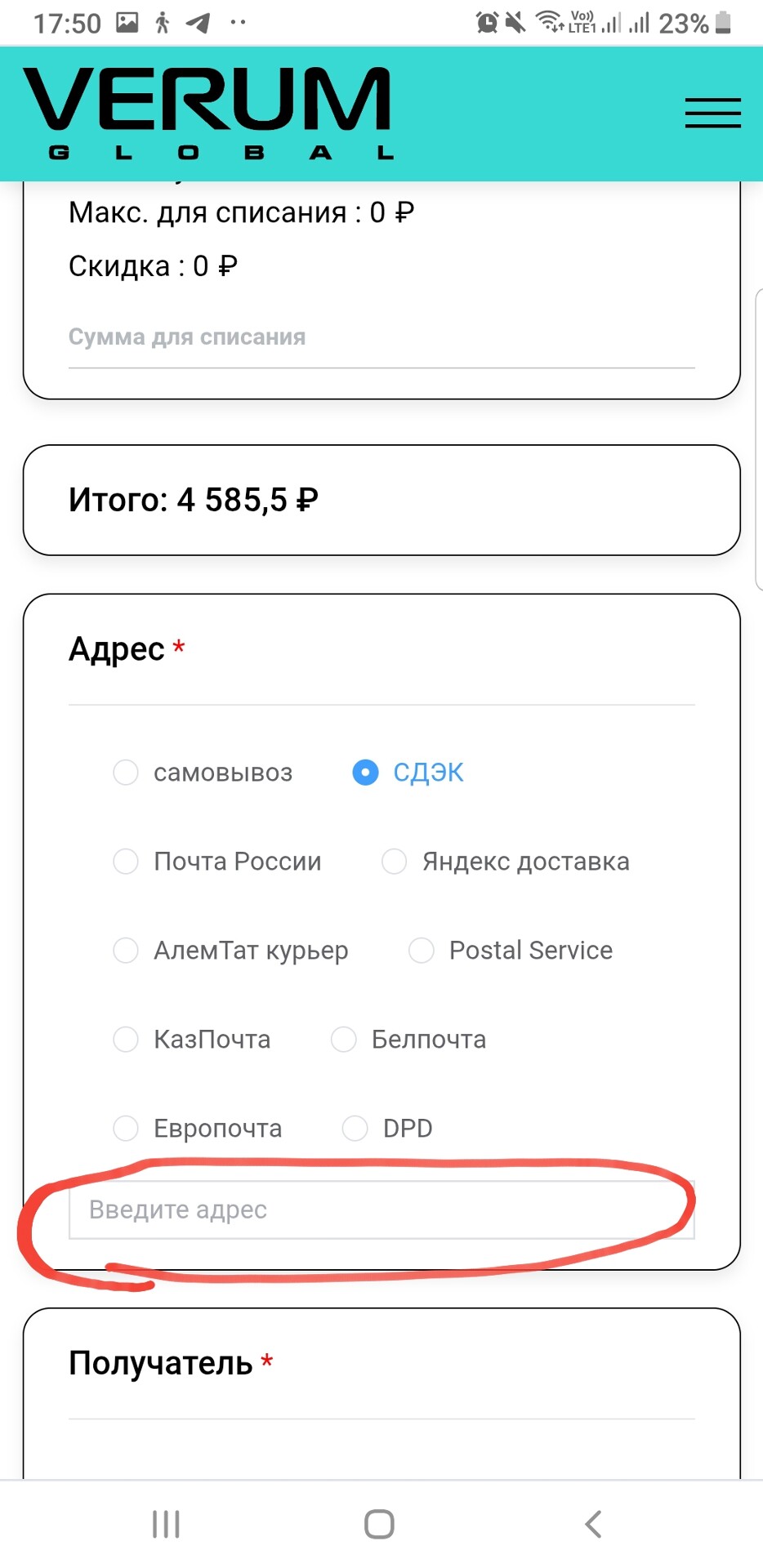
Task: Choose Почта России delivery
Action: (x=217, y=861)
